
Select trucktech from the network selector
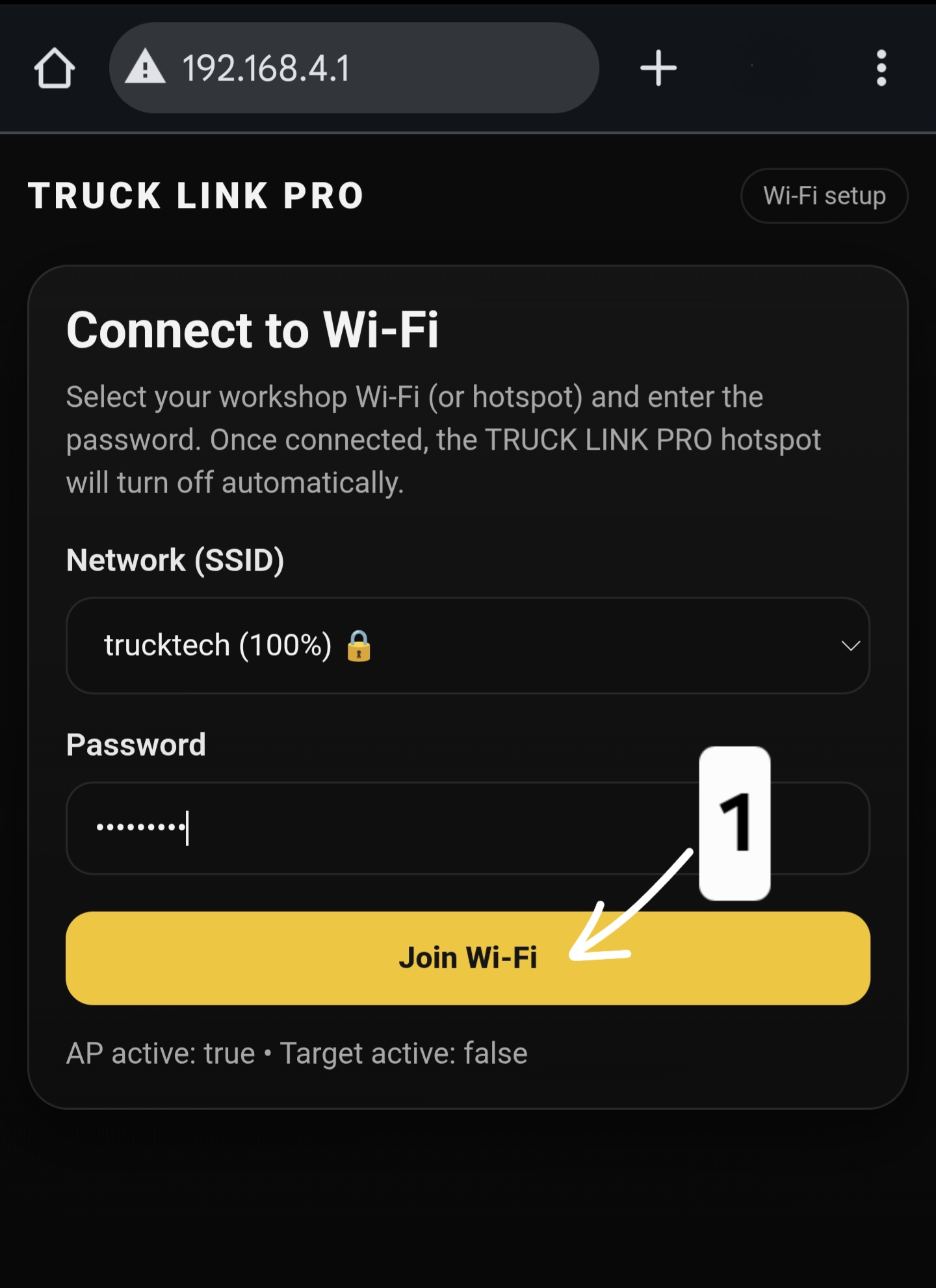coord(218,645)
